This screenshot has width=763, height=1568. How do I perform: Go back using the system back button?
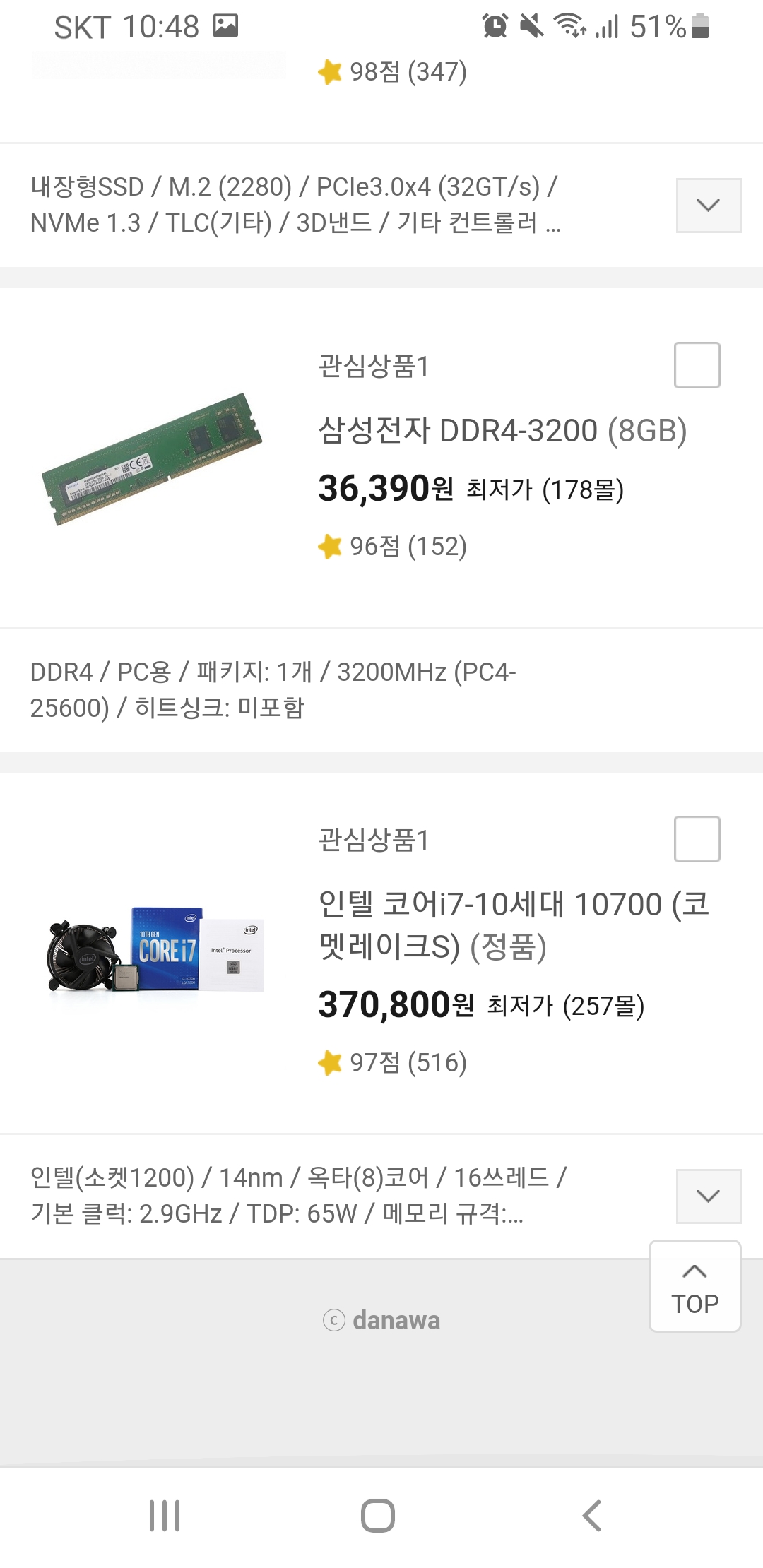click(x=591, y=1516)
